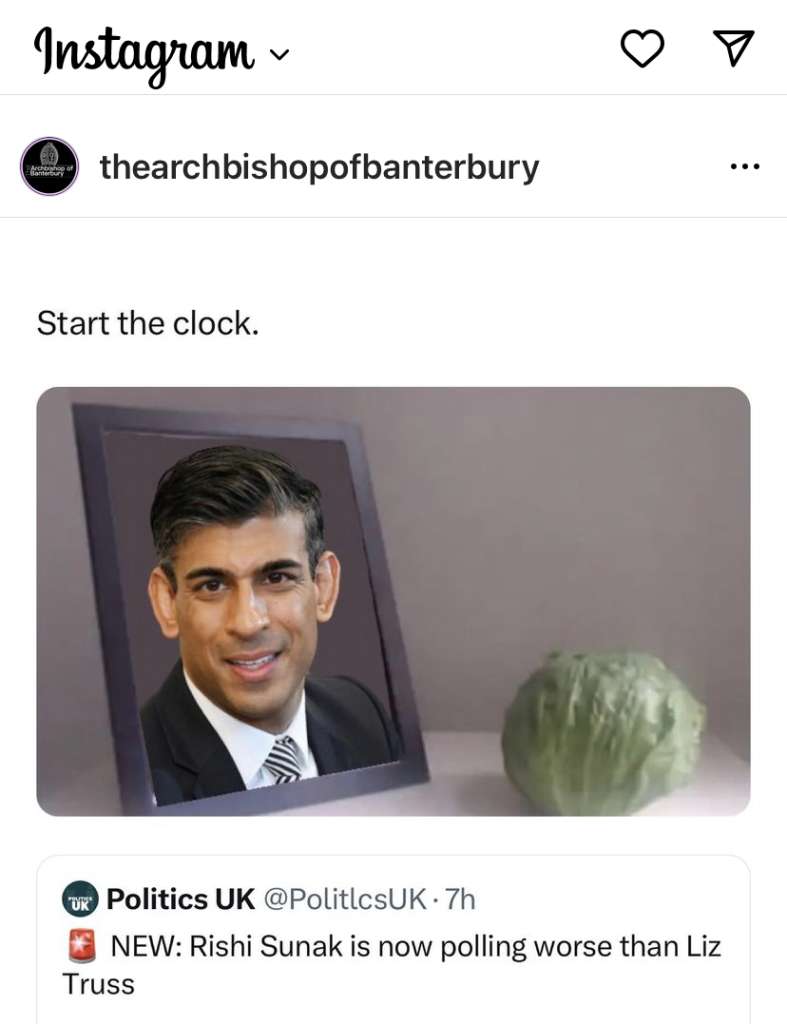Screen dimensions: 787x1024
Task: Open thearchbishopofbanterbury profile picture
Action: point(49,166)
